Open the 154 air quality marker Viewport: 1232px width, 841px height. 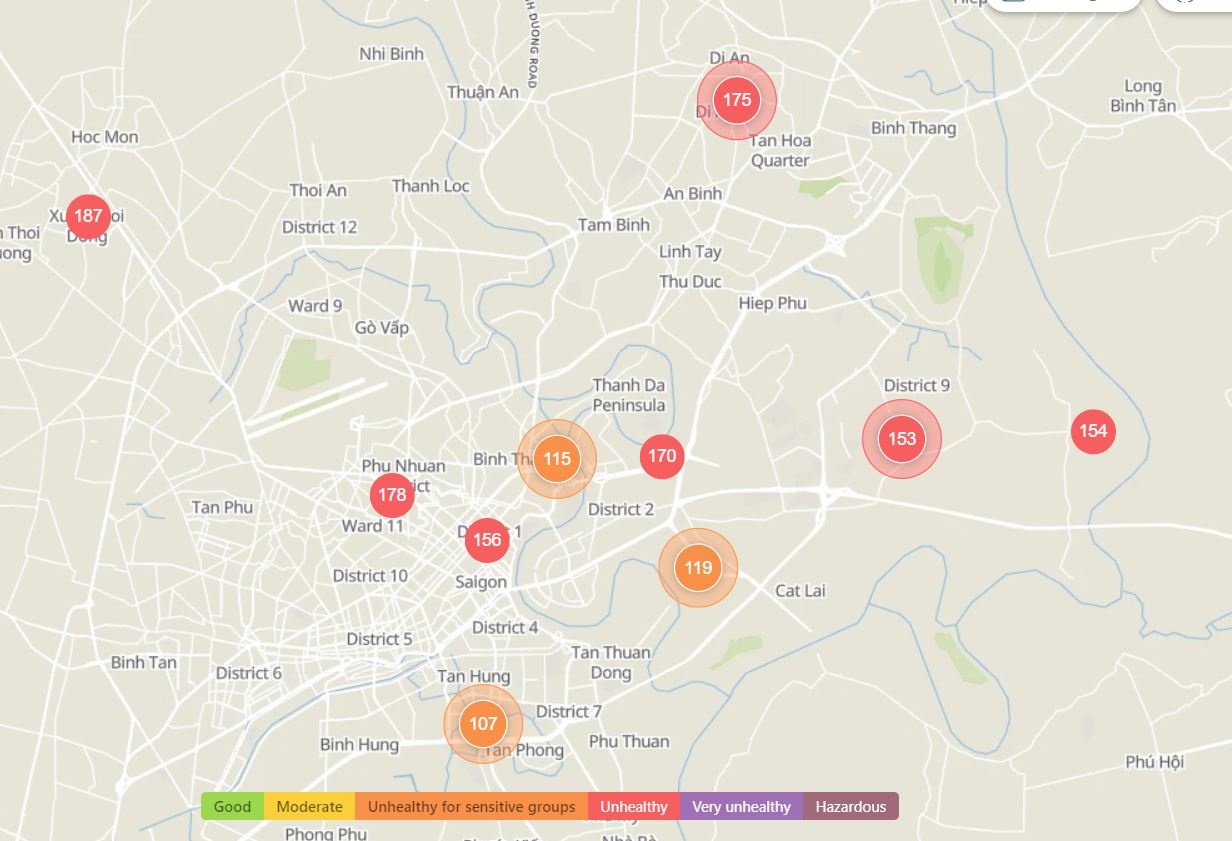coord(1093,431)
